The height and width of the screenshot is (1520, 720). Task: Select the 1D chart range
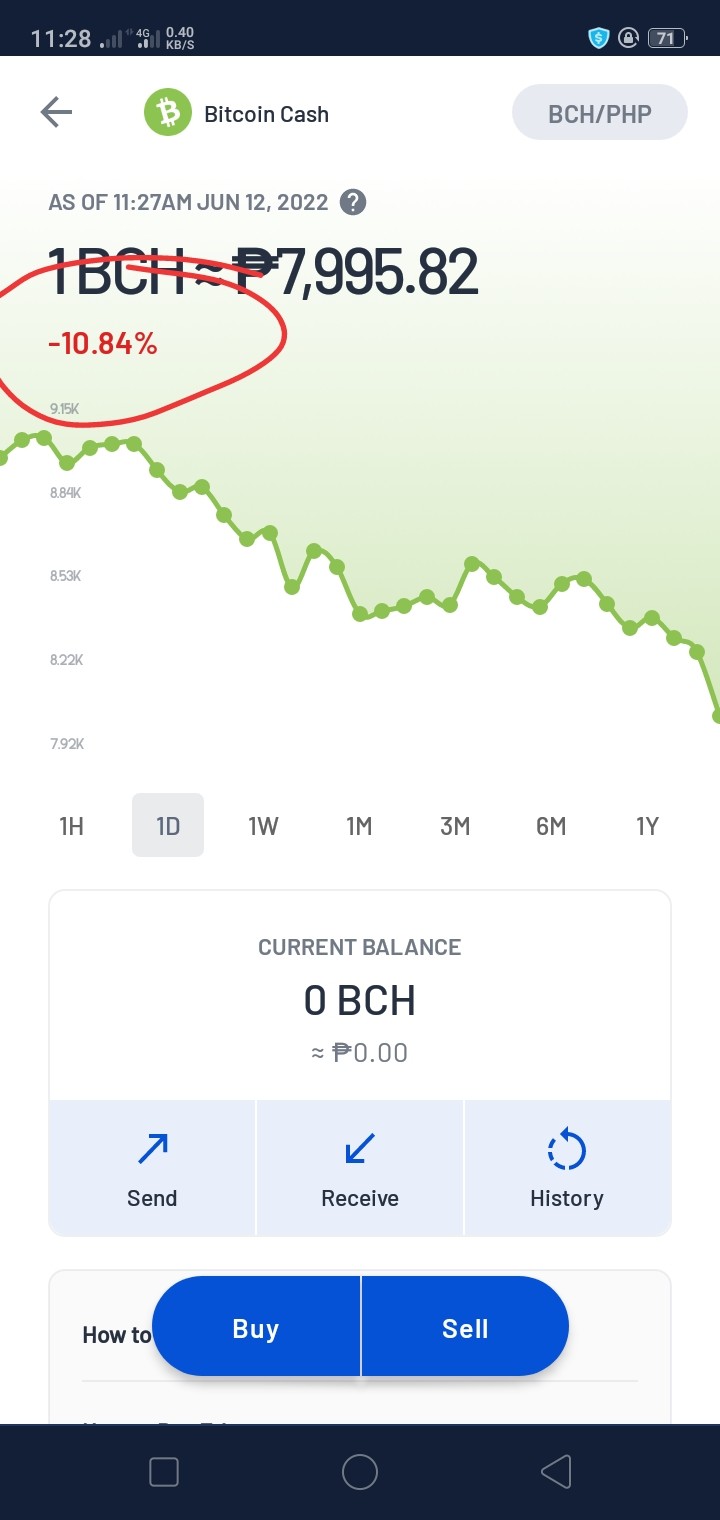tap(168, 826)
